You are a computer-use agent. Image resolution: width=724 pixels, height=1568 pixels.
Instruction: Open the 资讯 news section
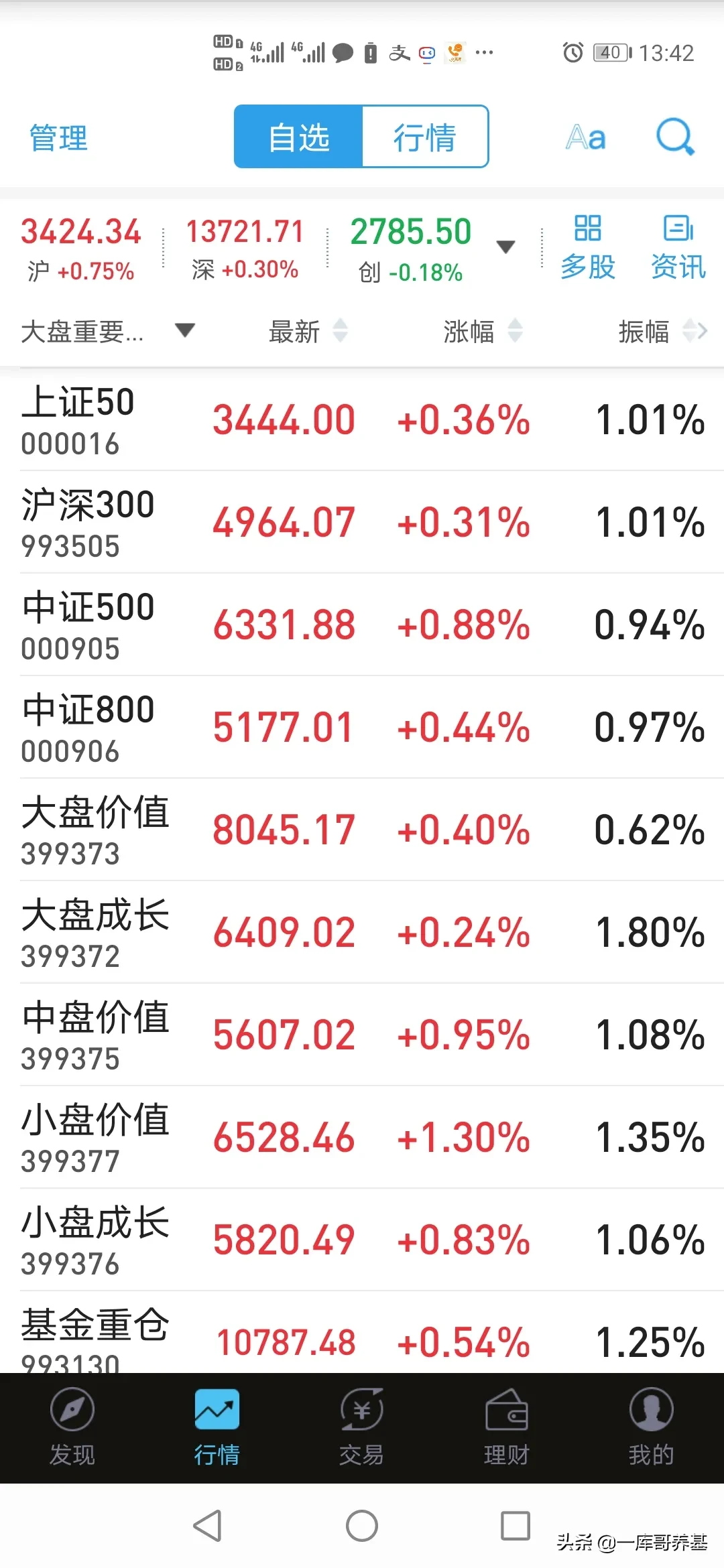[x=678, y=247]
